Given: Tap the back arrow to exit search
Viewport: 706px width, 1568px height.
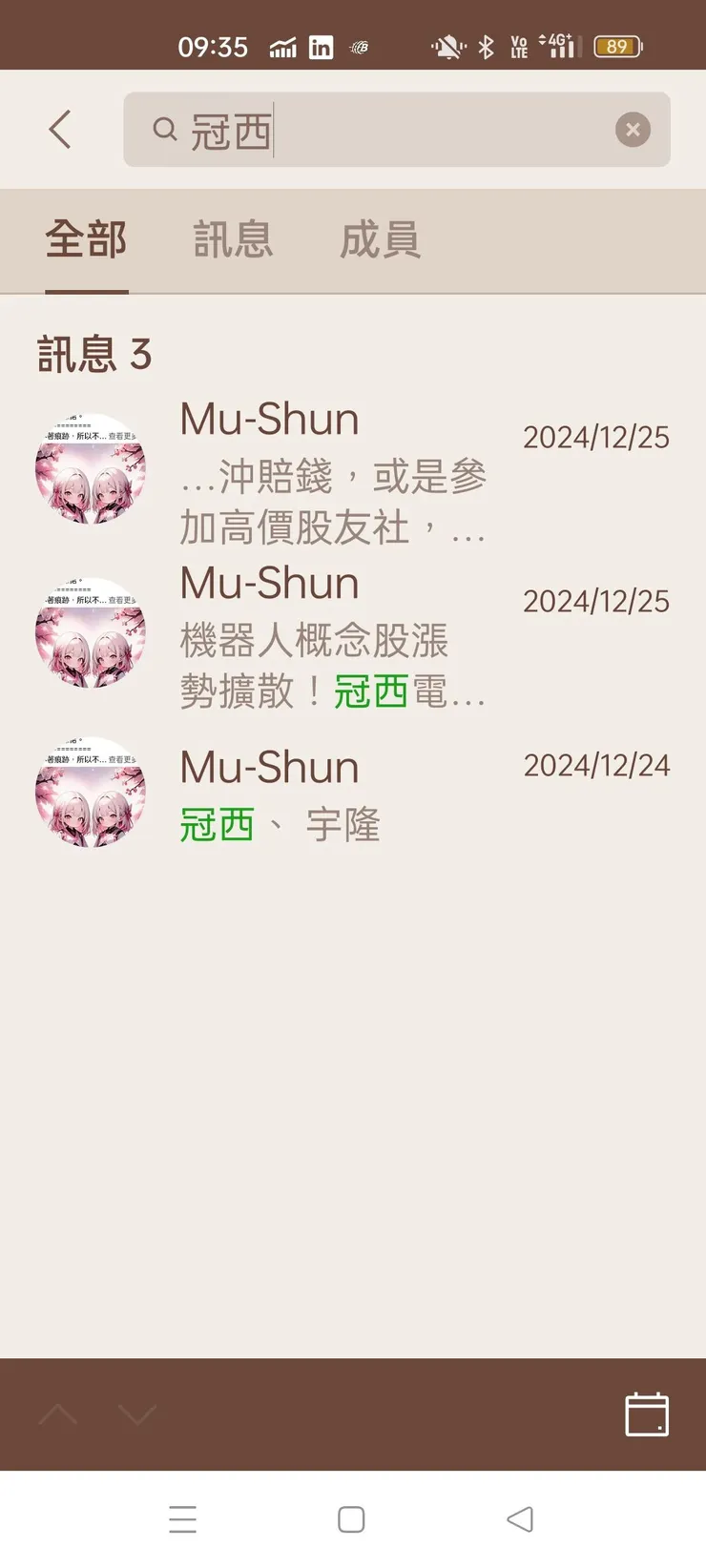Looking at the screenshot, I should pos(60,129).
